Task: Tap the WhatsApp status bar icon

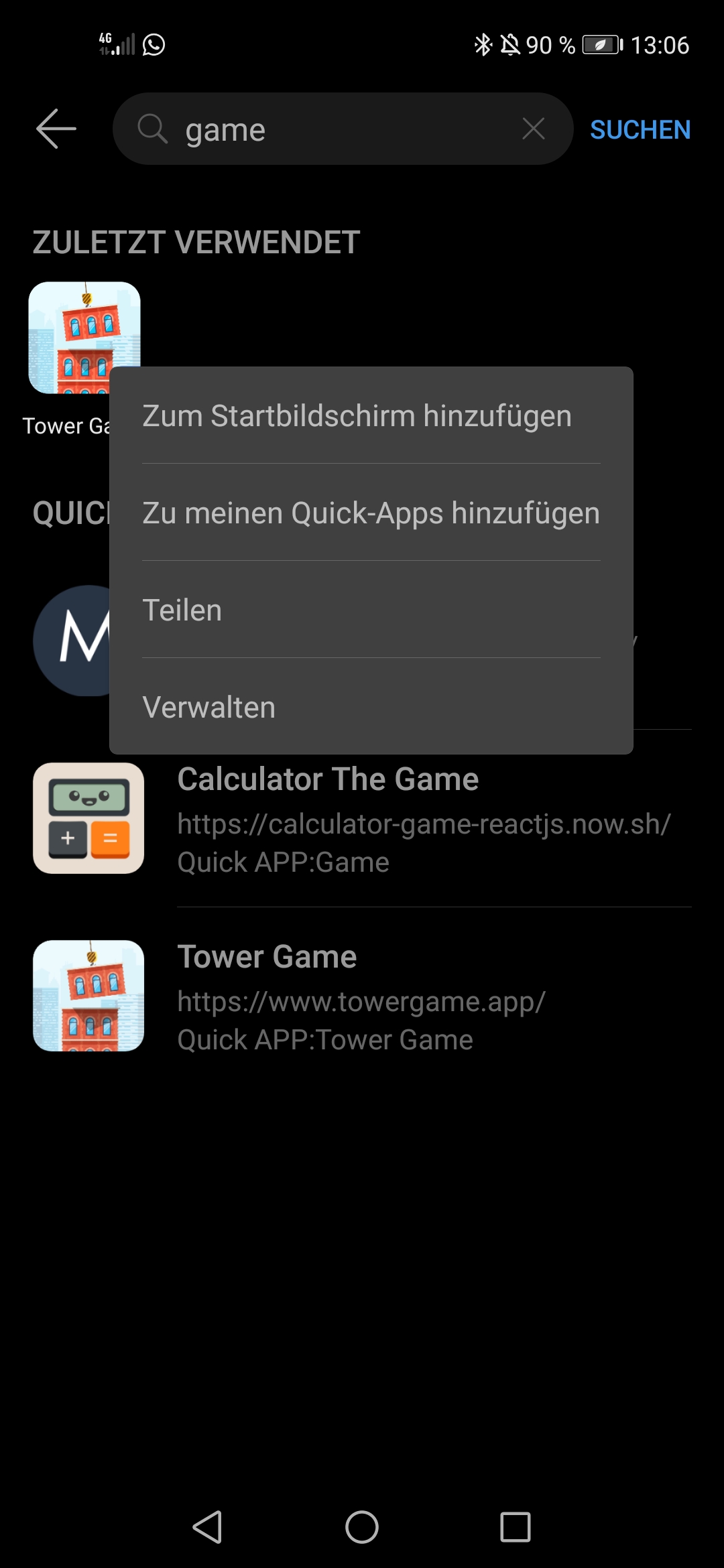Action: coord(153,44)
